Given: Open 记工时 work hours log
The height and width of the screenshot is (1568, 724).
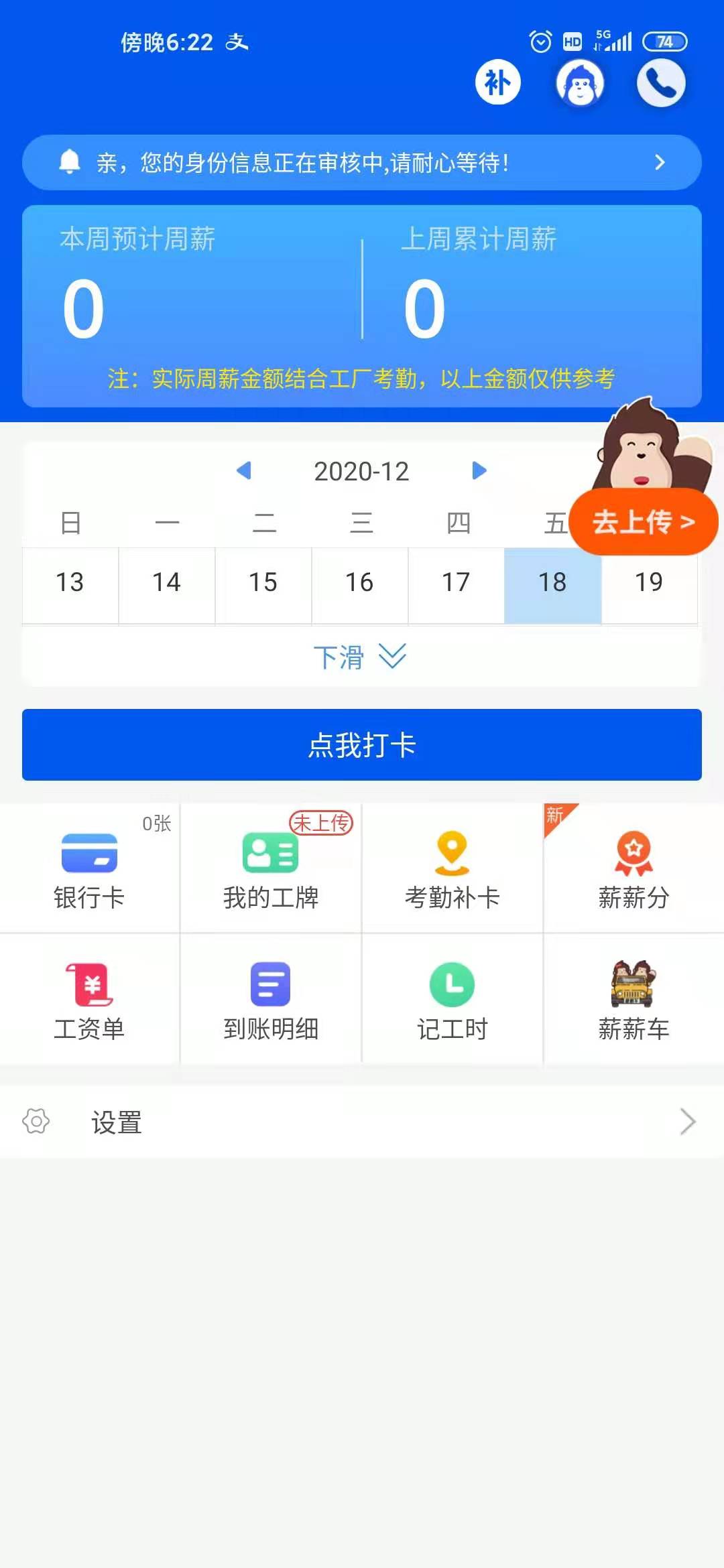Looking at the screenshot, I should [452, 1000].
